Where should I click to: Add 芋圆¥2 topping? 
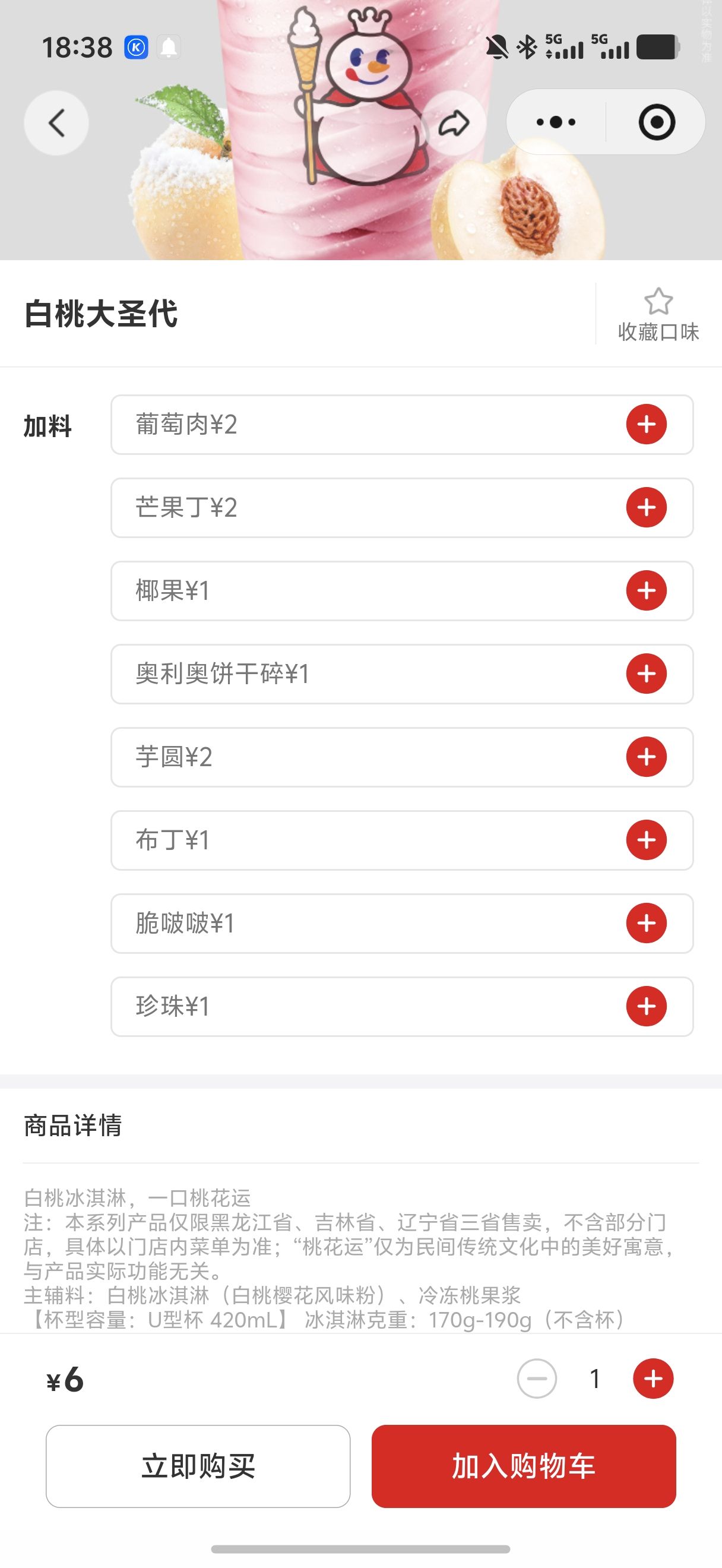pos(646,757)
